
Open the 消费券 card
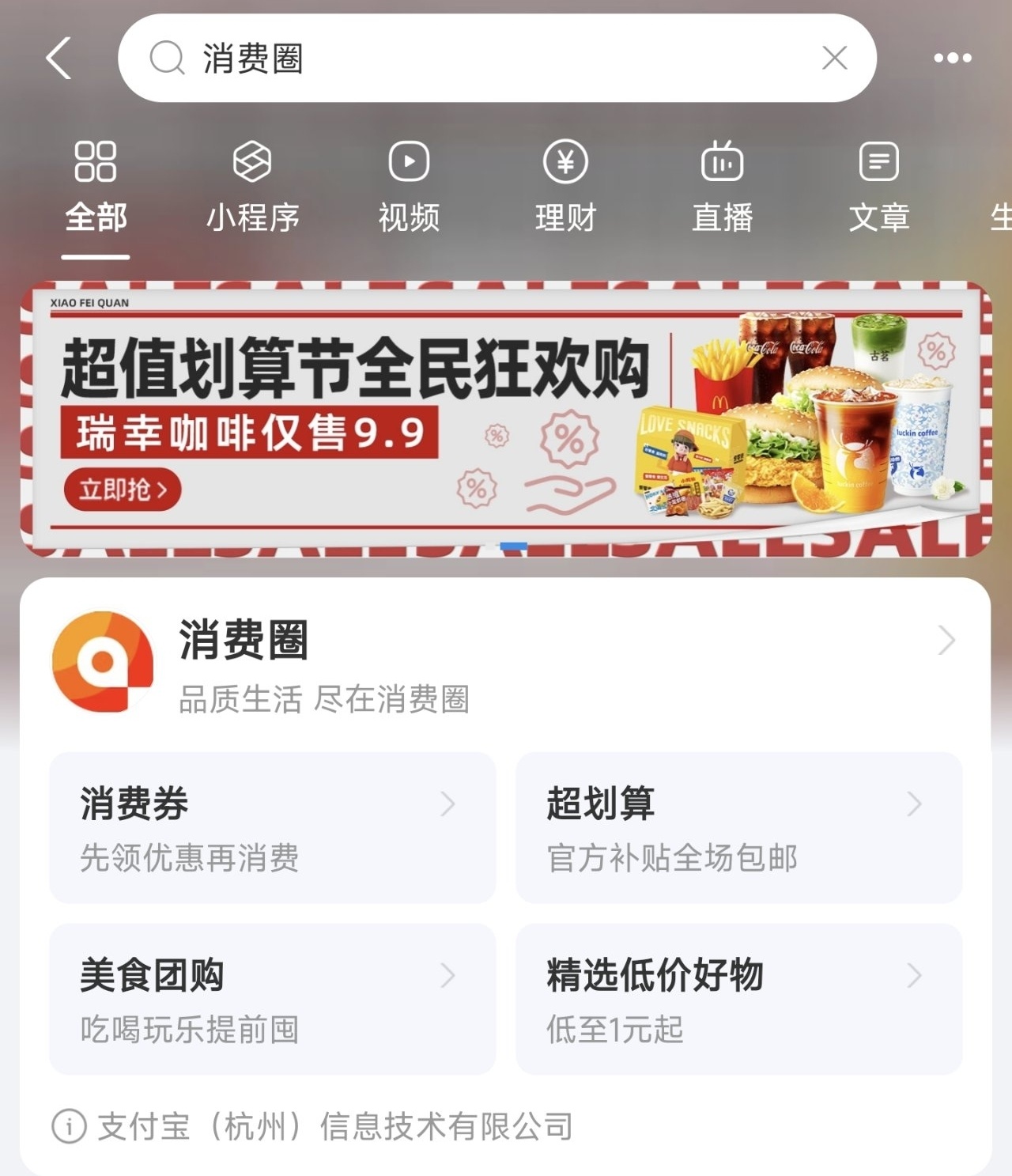coord(272,827)
